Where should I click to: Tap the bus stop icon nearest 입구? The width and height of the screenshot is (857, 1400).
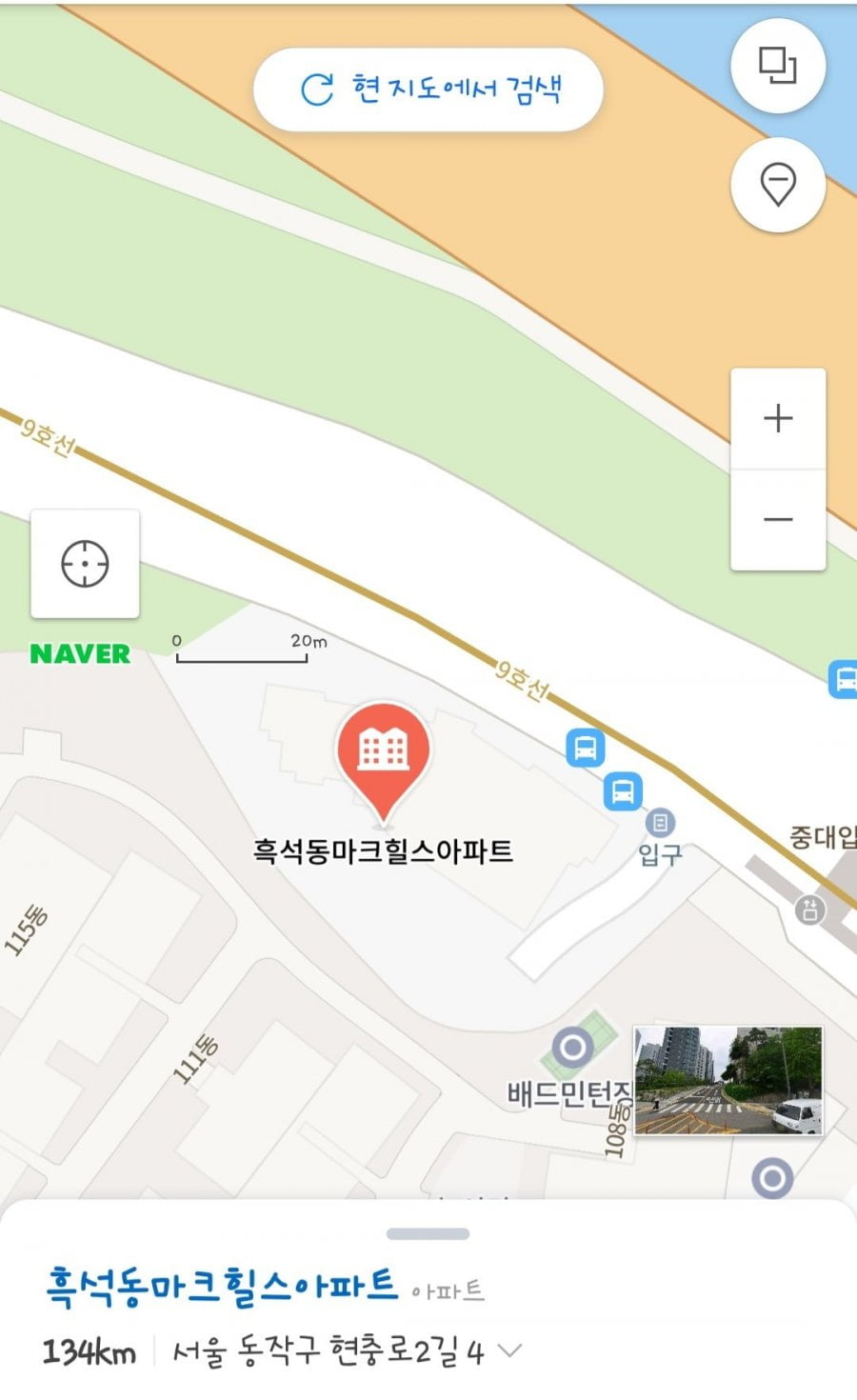coord(623,791)
